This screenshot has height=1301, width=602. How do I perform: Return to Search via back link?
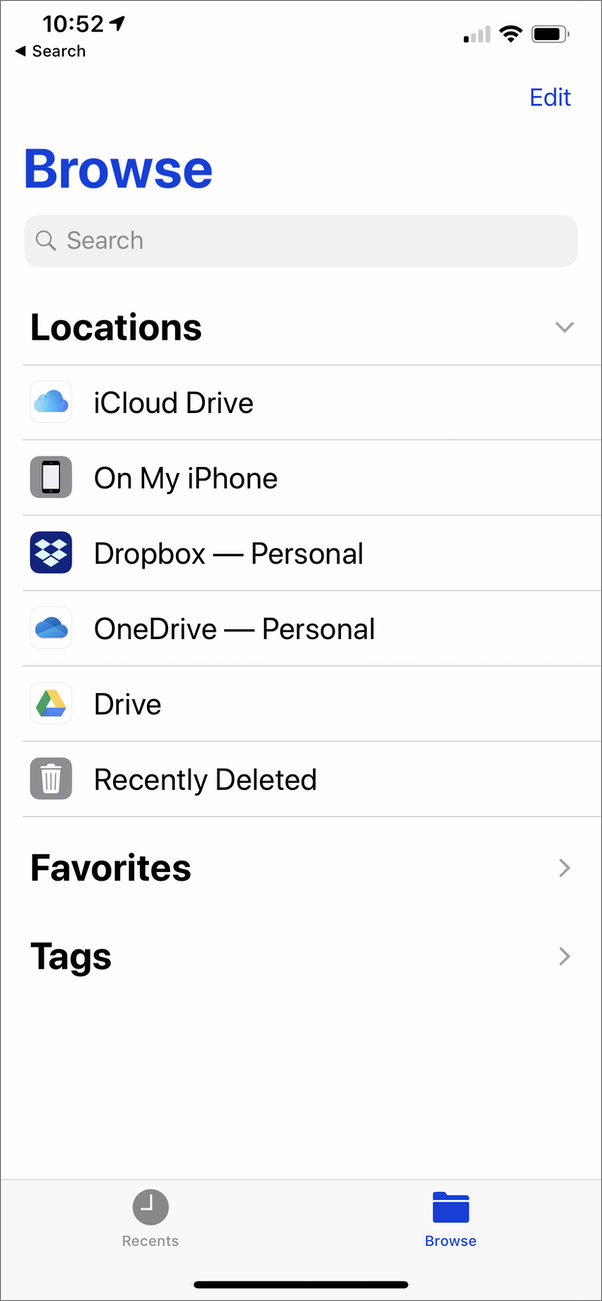pyautogui.click(x=50, y=51)
